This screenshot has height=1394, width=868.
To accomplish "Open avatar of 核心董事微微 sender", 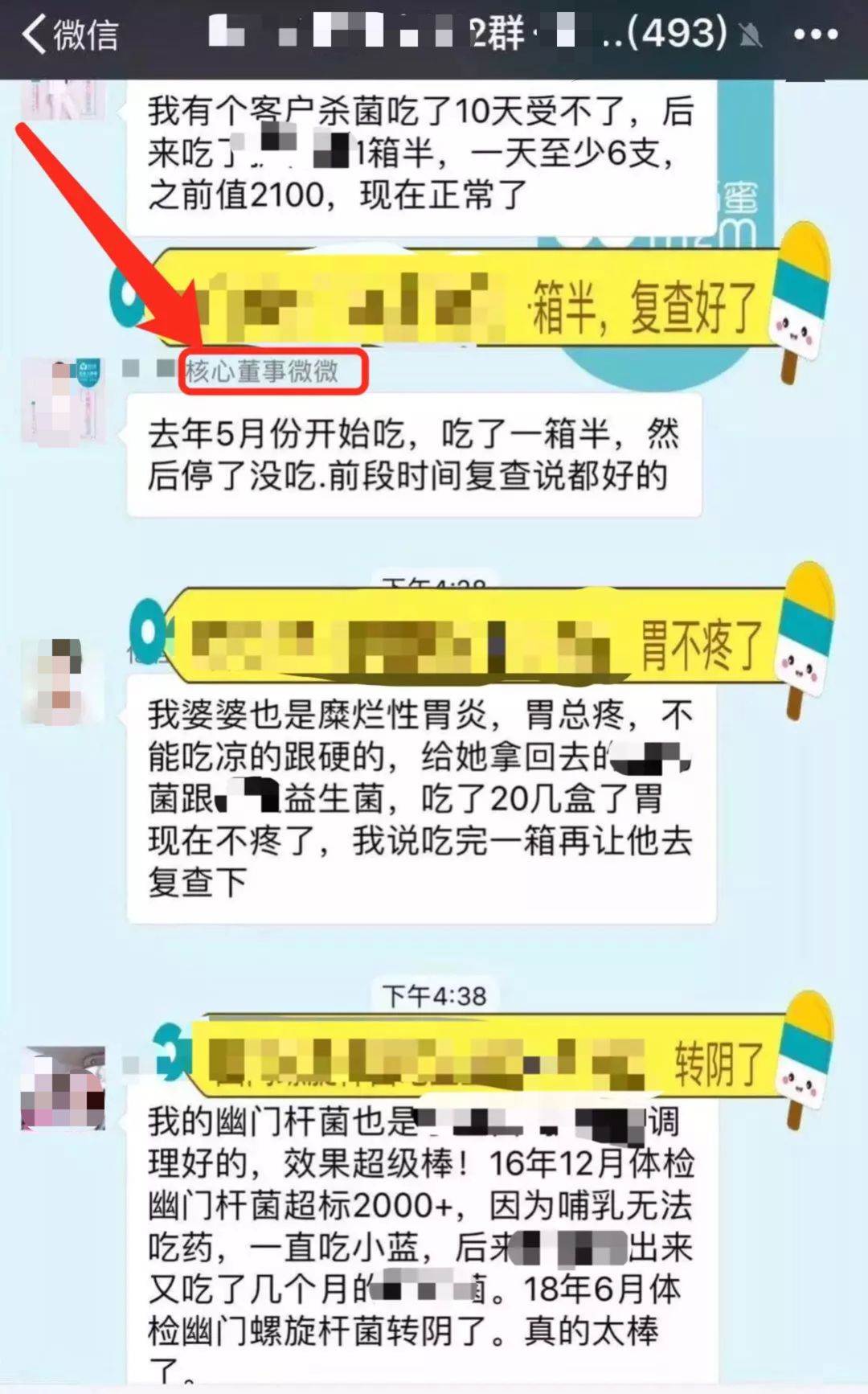I will pos(63,401).
